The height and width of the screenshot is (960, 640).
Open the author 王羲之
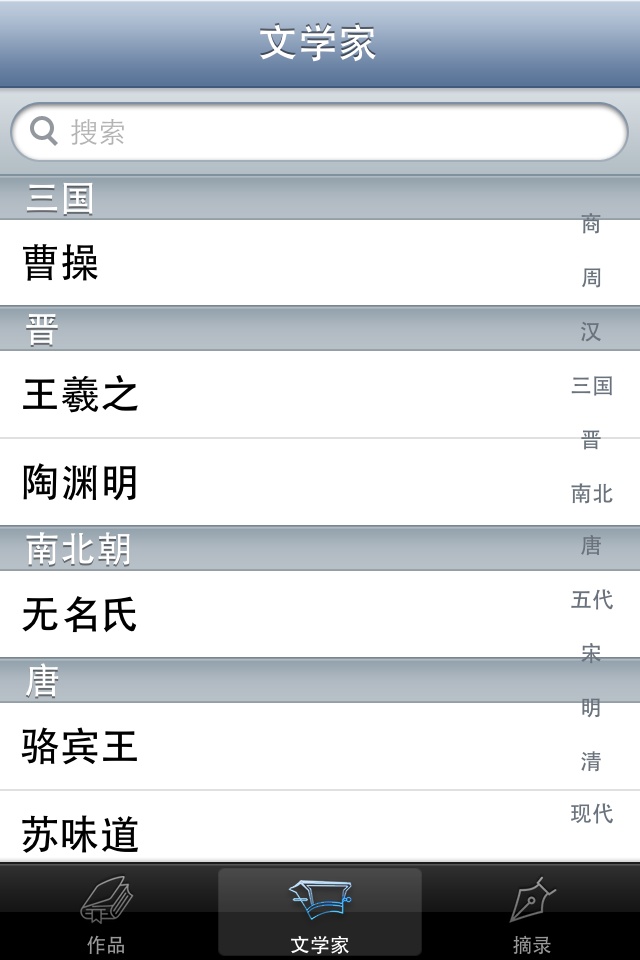(320, 394)
